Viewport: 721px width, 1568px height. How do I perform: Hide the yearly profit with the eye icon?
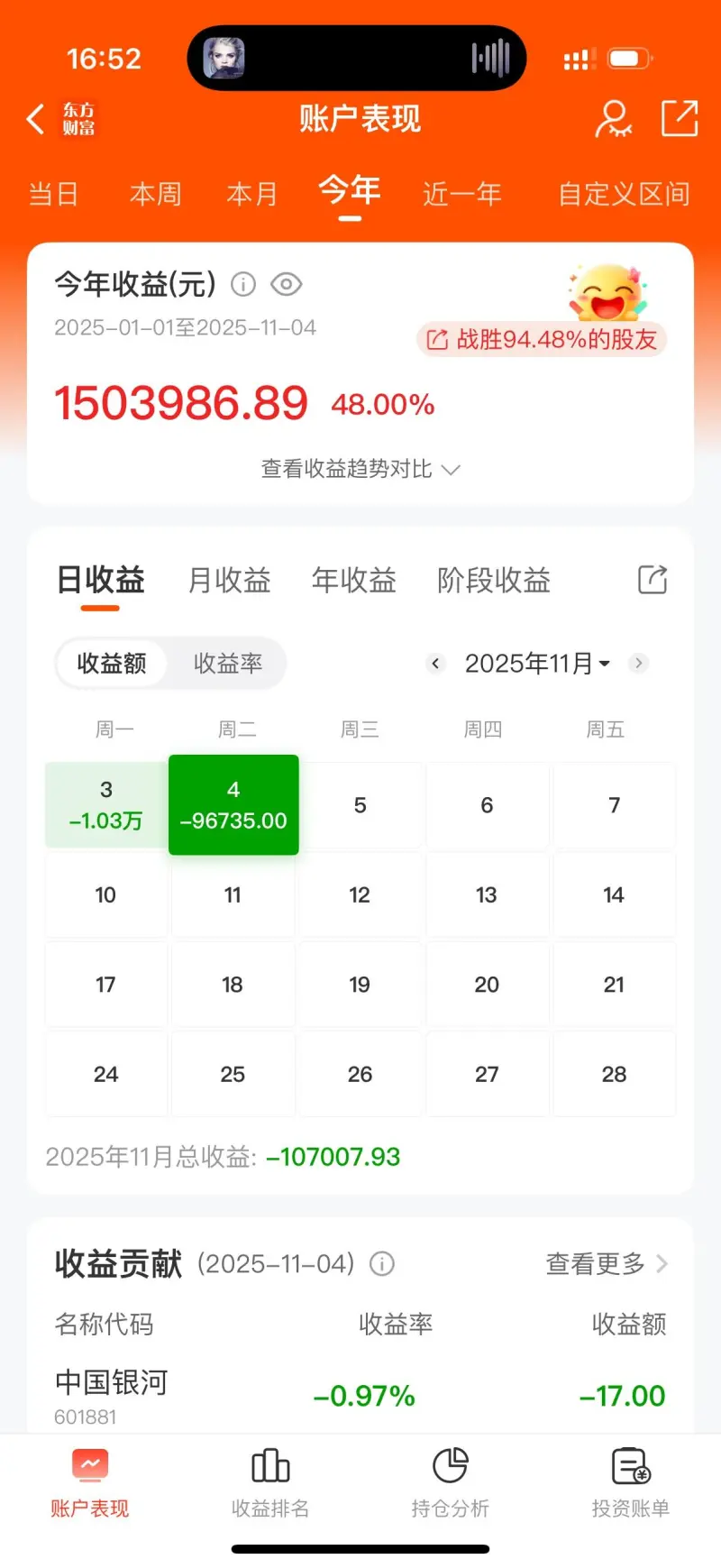pos(286,285)
